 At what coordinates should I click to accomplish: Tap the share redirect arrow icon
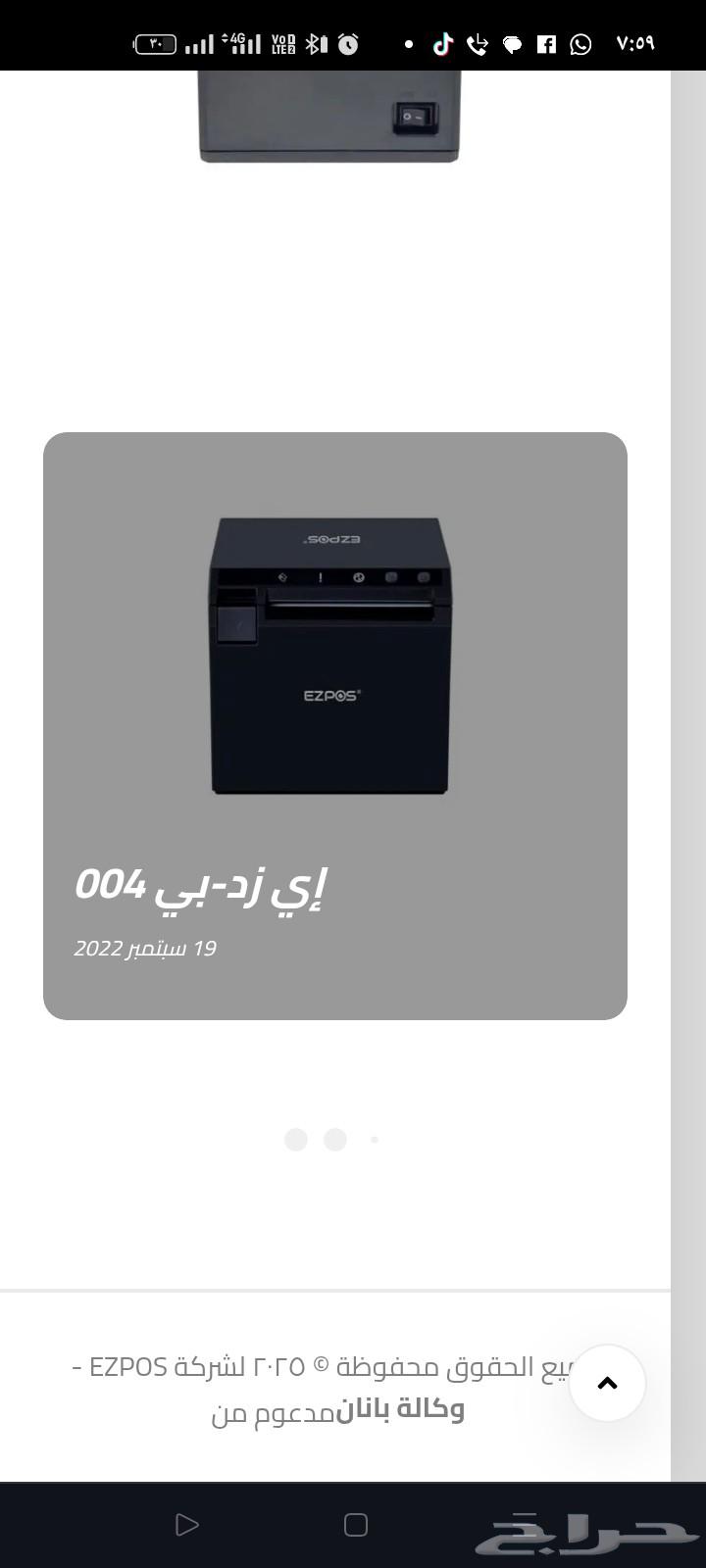coord(478,44)
